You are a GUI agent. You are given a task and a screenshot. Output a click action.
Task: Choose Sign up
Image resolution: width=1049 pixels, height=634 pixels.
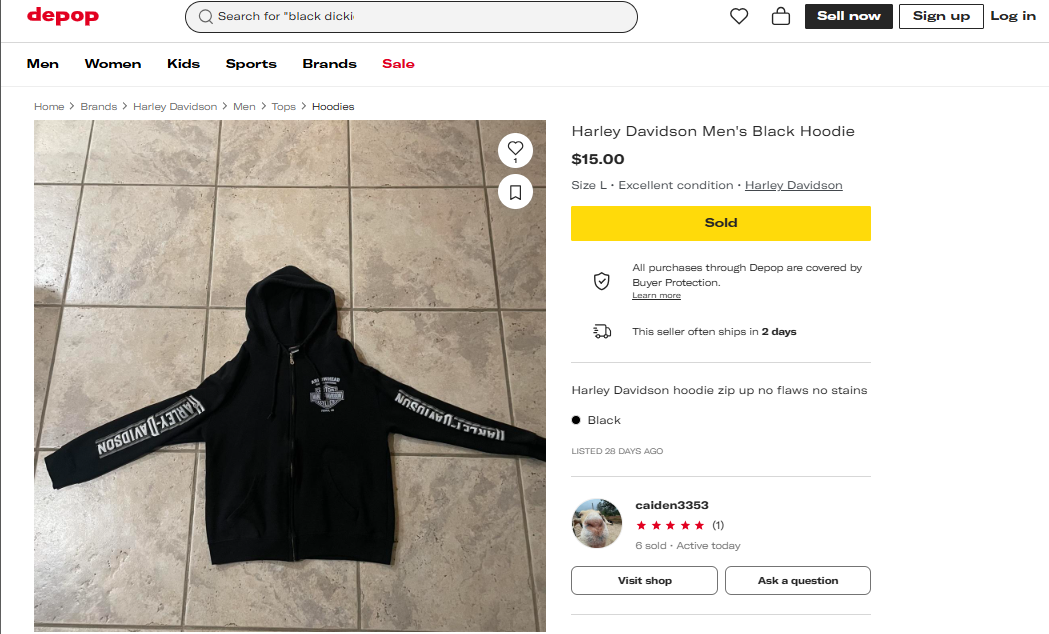(941, 16)
